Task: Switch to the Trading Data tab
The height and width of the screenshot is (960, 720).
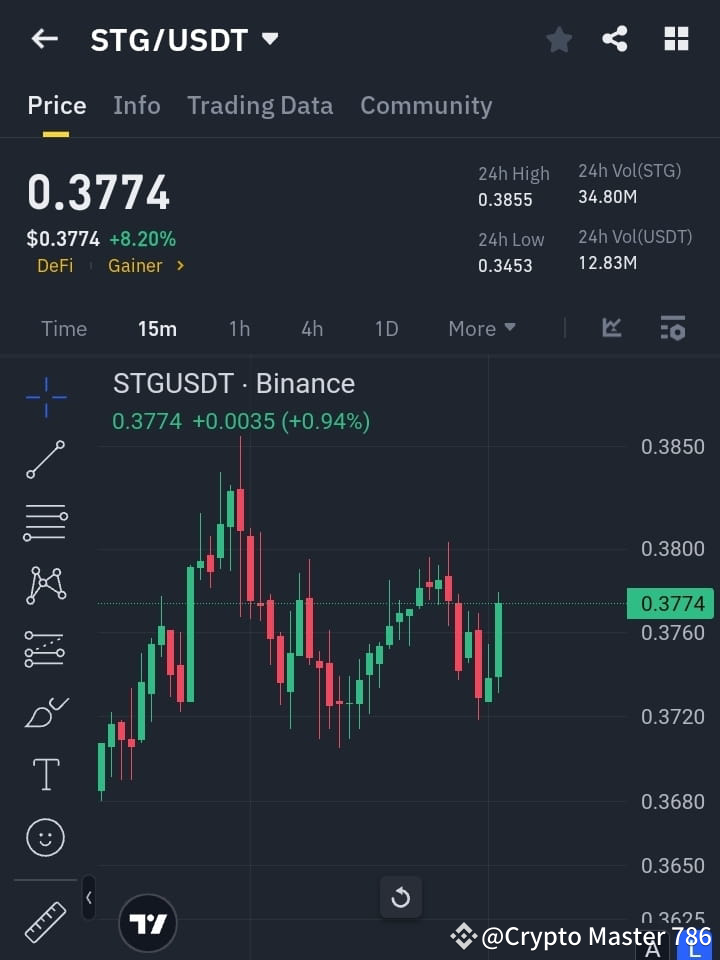Action: (x=260, y=105)
